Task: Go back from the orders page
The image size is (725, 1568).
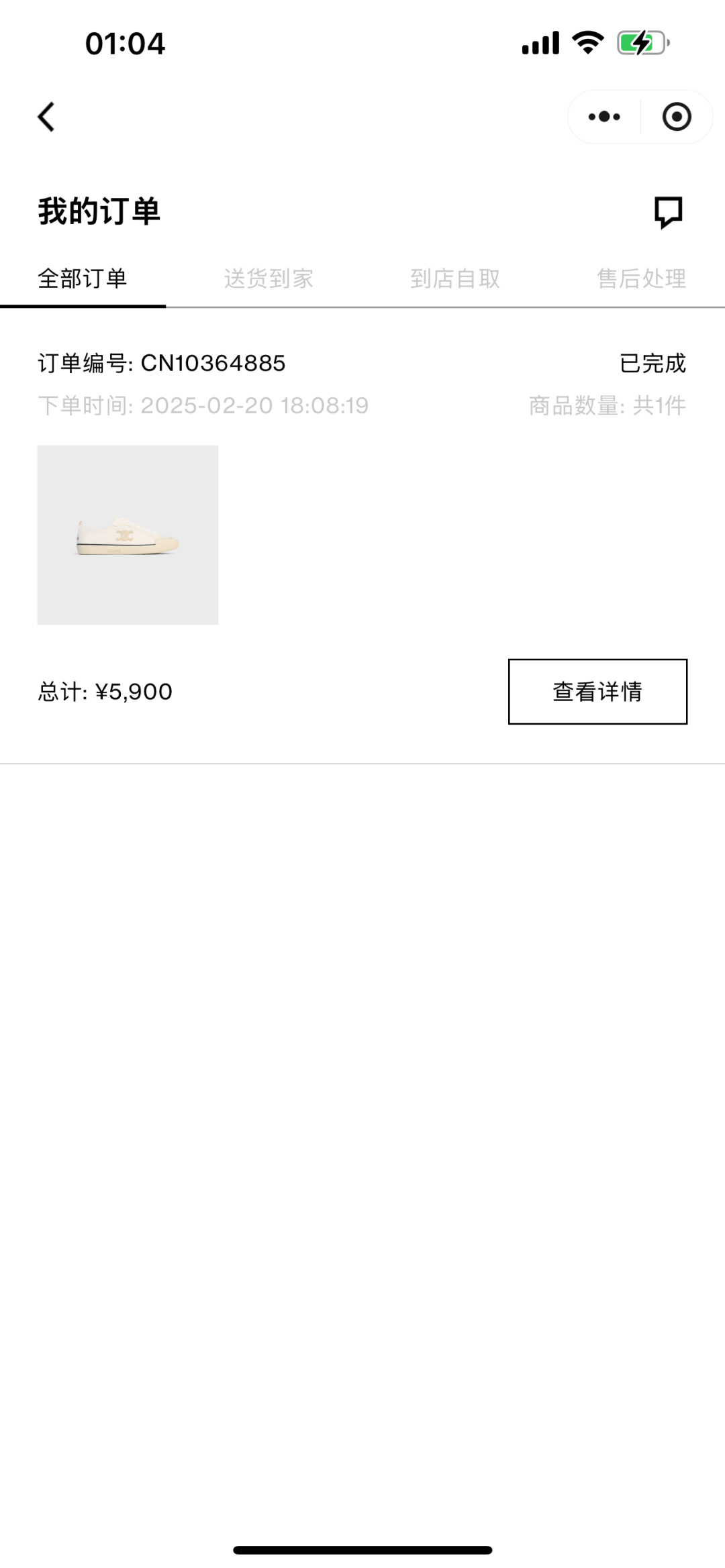Action: (46, 117)
